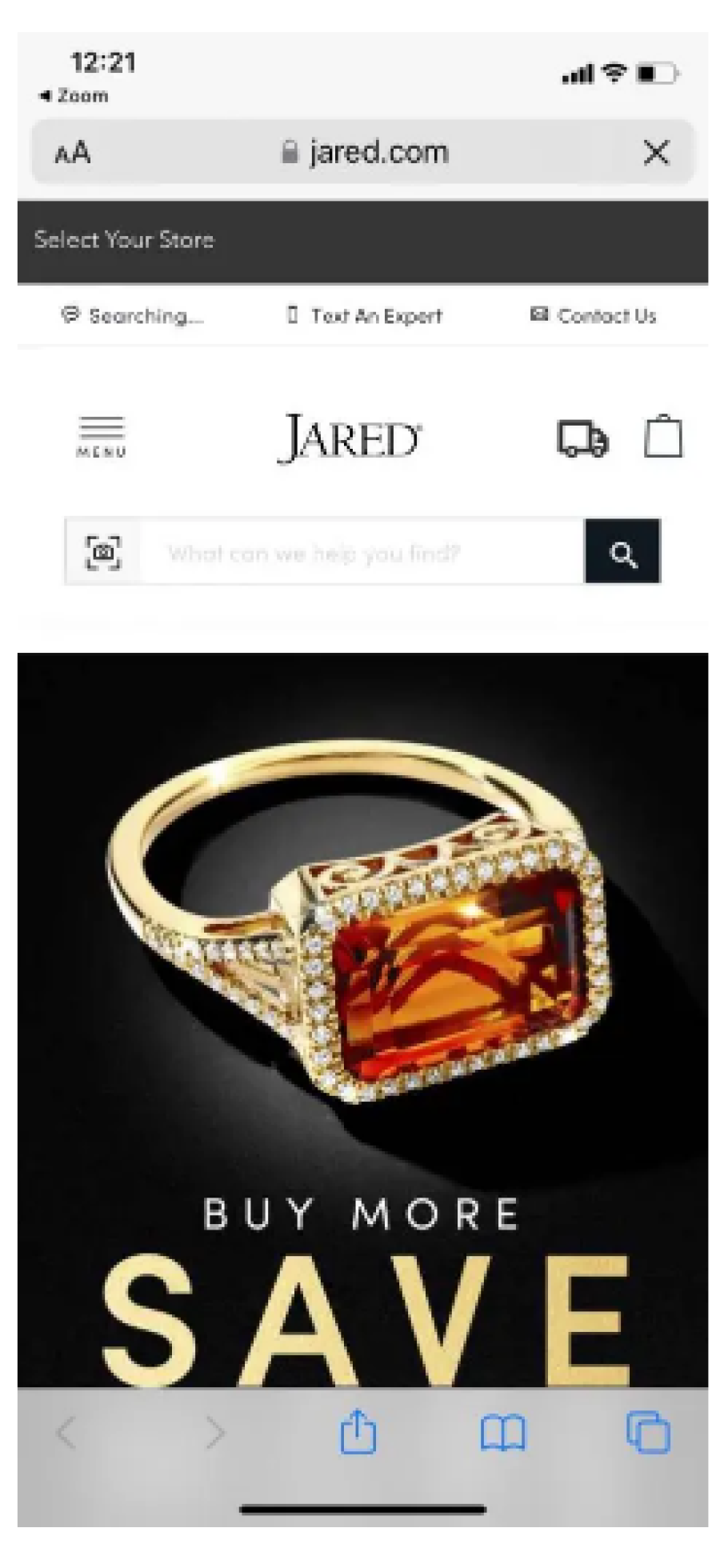Tap the jared.com address bar
The image size is (720, 1568).
[365, 152]
